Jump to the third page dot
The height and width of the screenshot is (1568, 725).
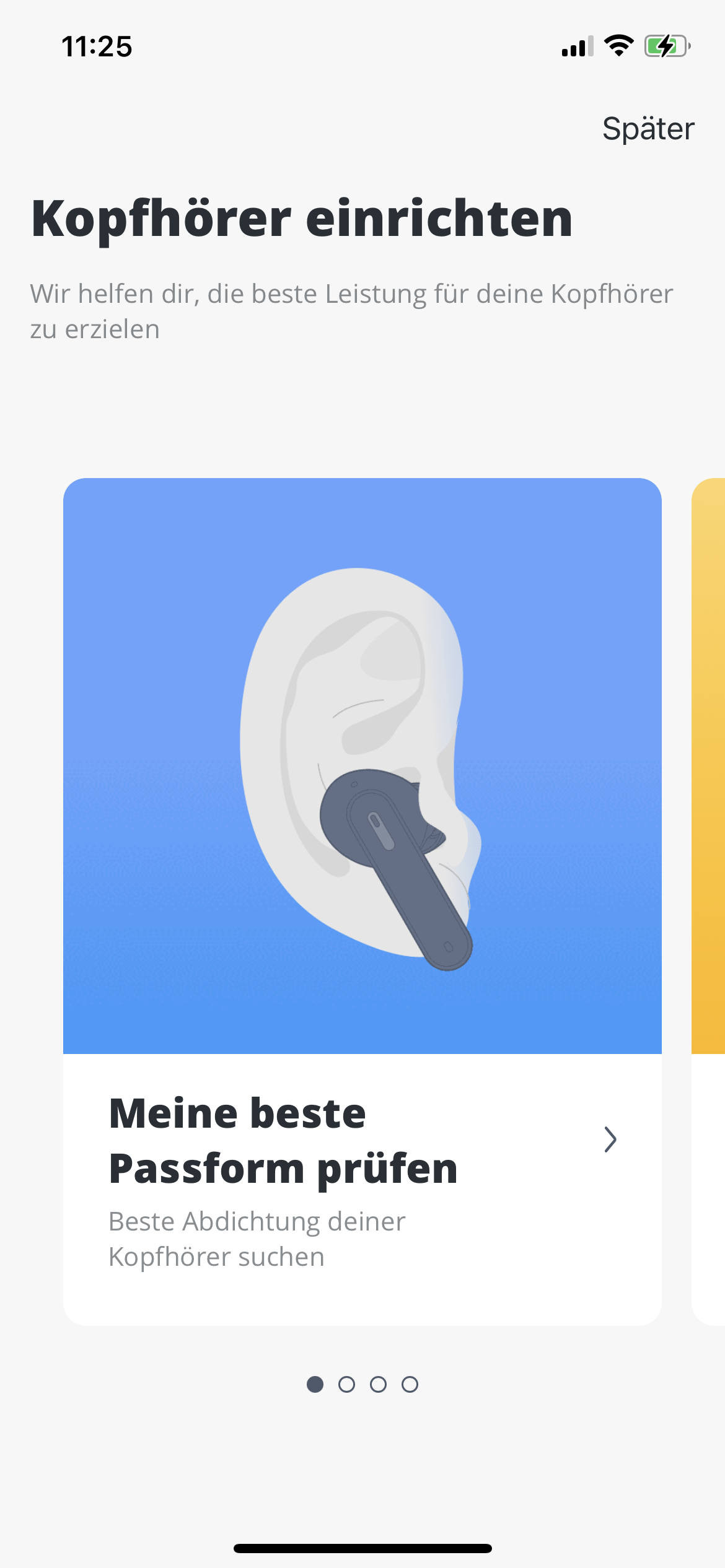[x=378, y=1384]
